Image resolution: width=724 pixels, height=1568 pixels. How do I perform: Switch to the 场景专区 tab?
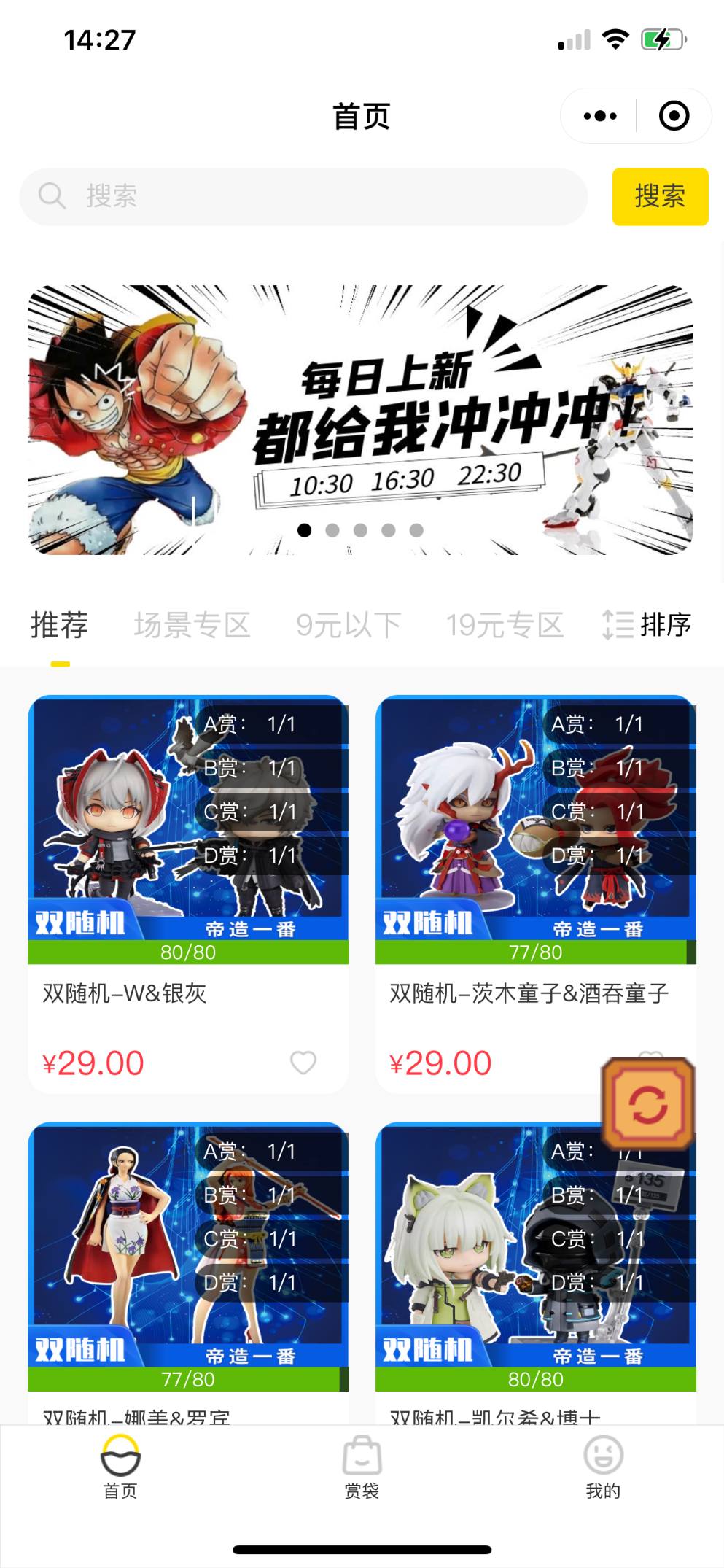point(192,625)
